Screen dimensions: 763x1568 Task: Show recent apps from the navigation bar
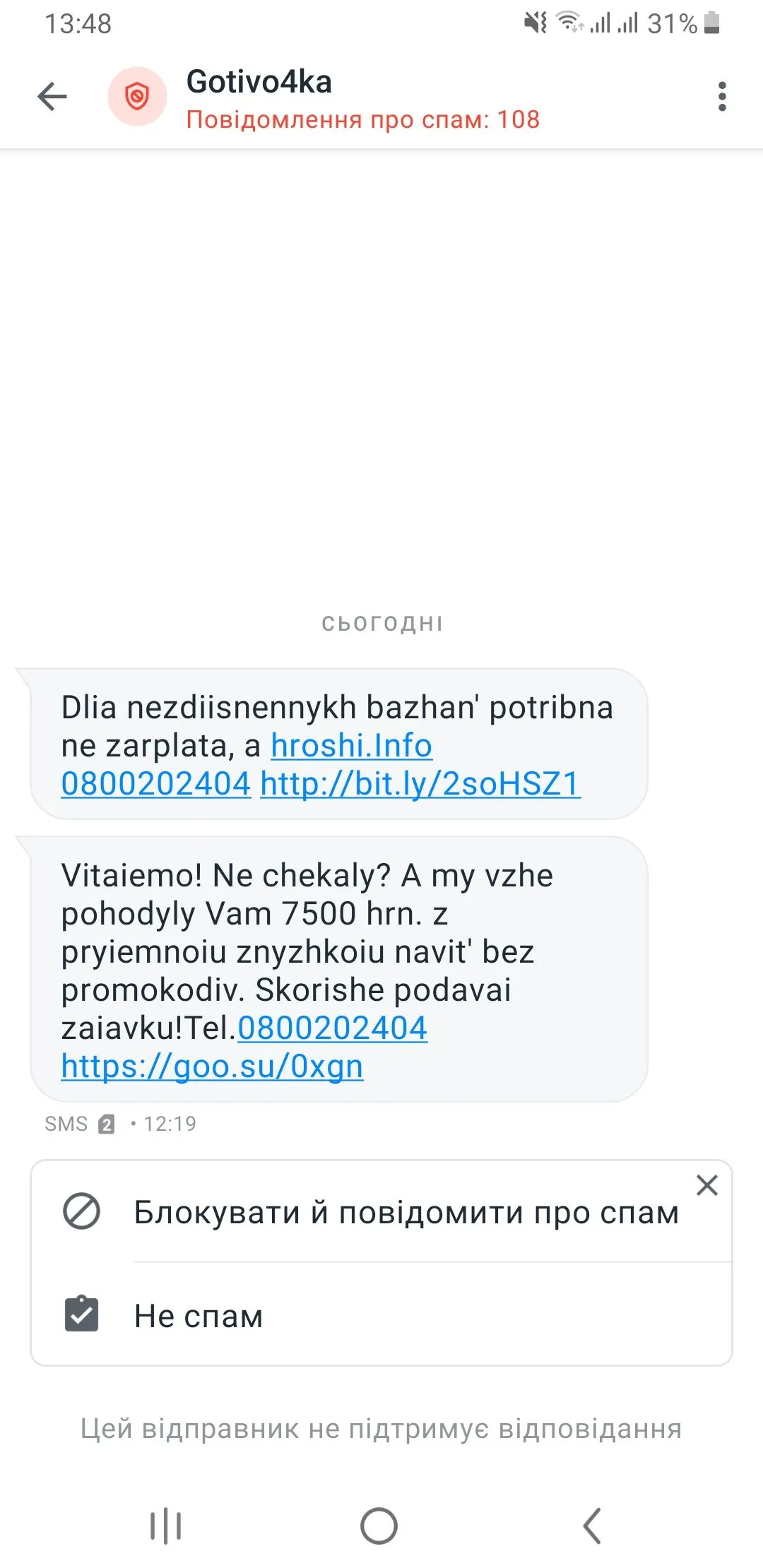(166, 1526)
